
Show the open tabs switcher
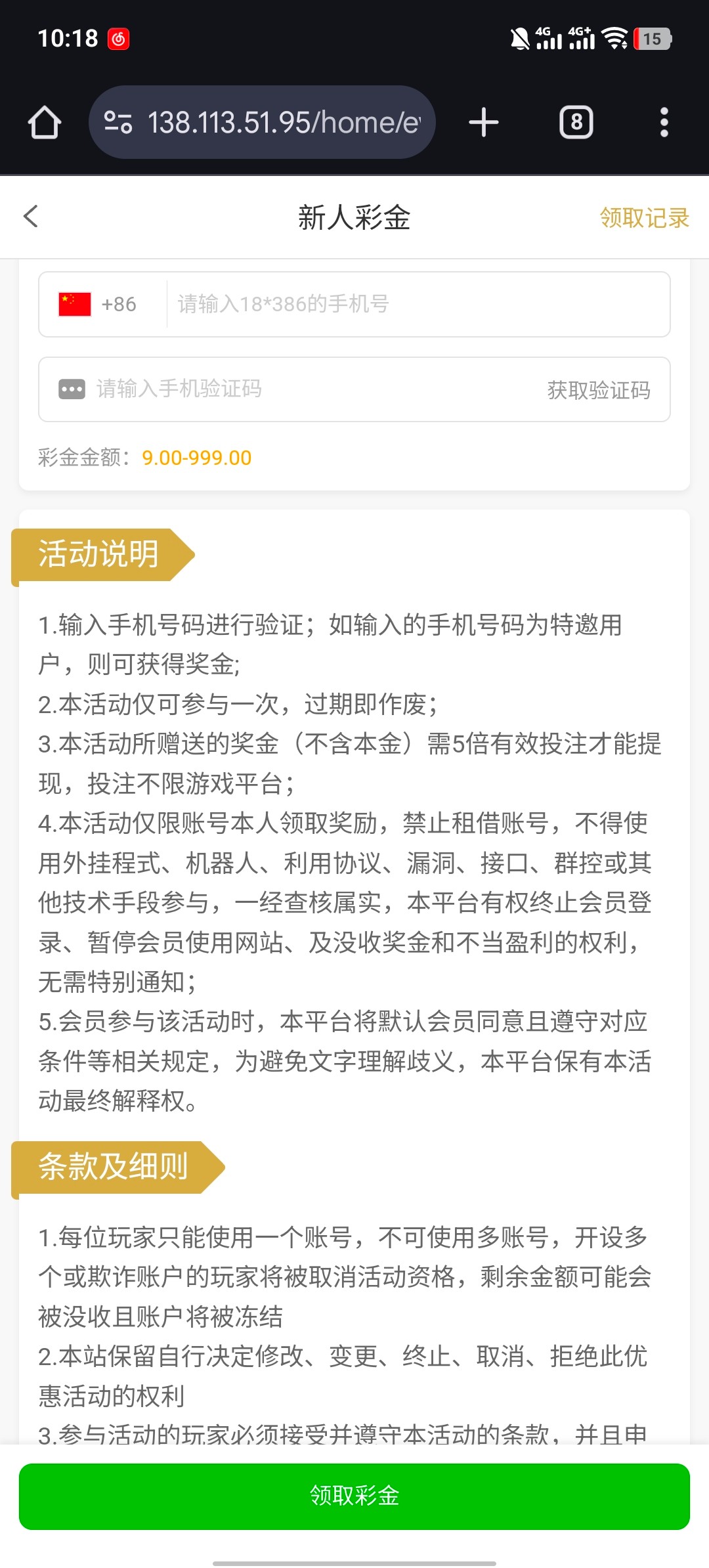point(576,123)
